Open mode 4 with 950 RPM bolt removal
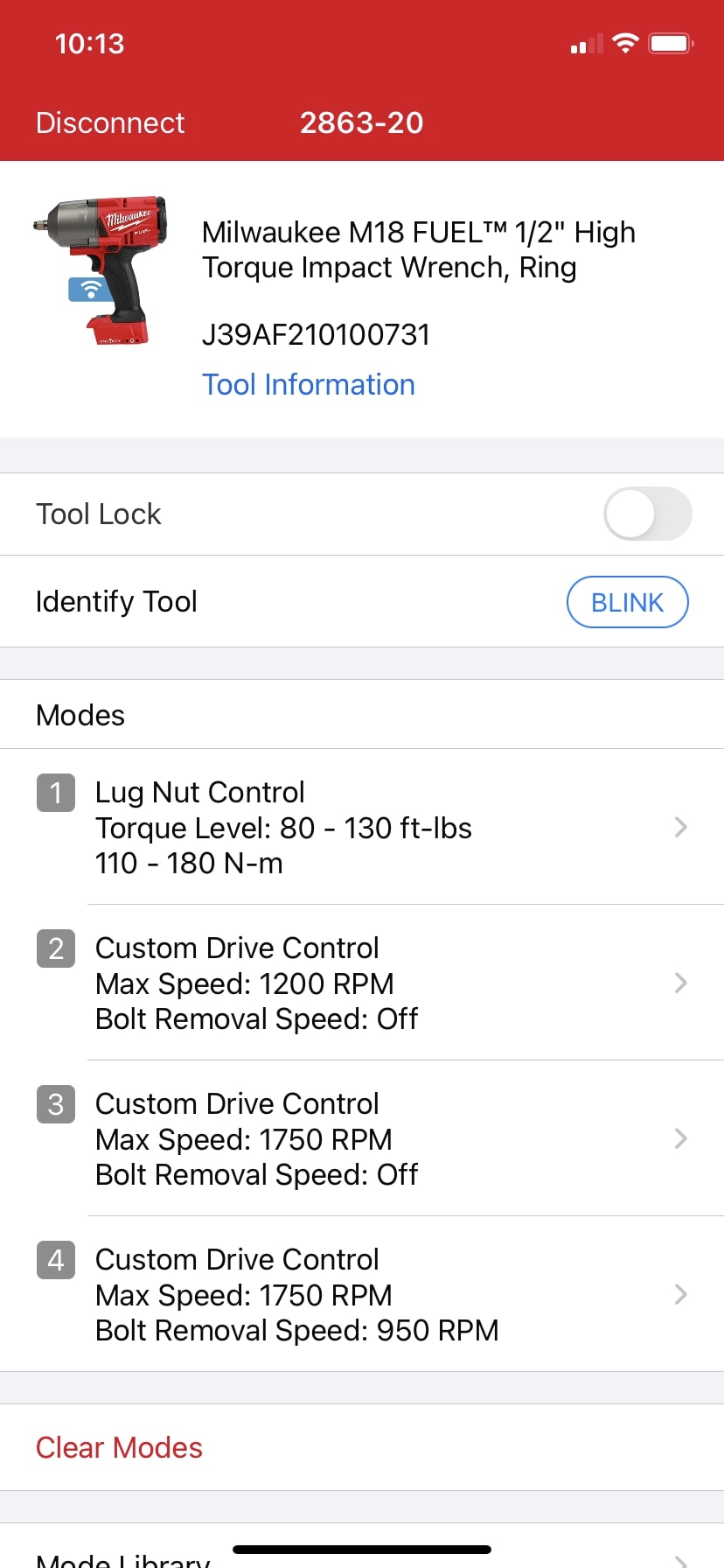724x1568 pixels. click(362, 1294)
